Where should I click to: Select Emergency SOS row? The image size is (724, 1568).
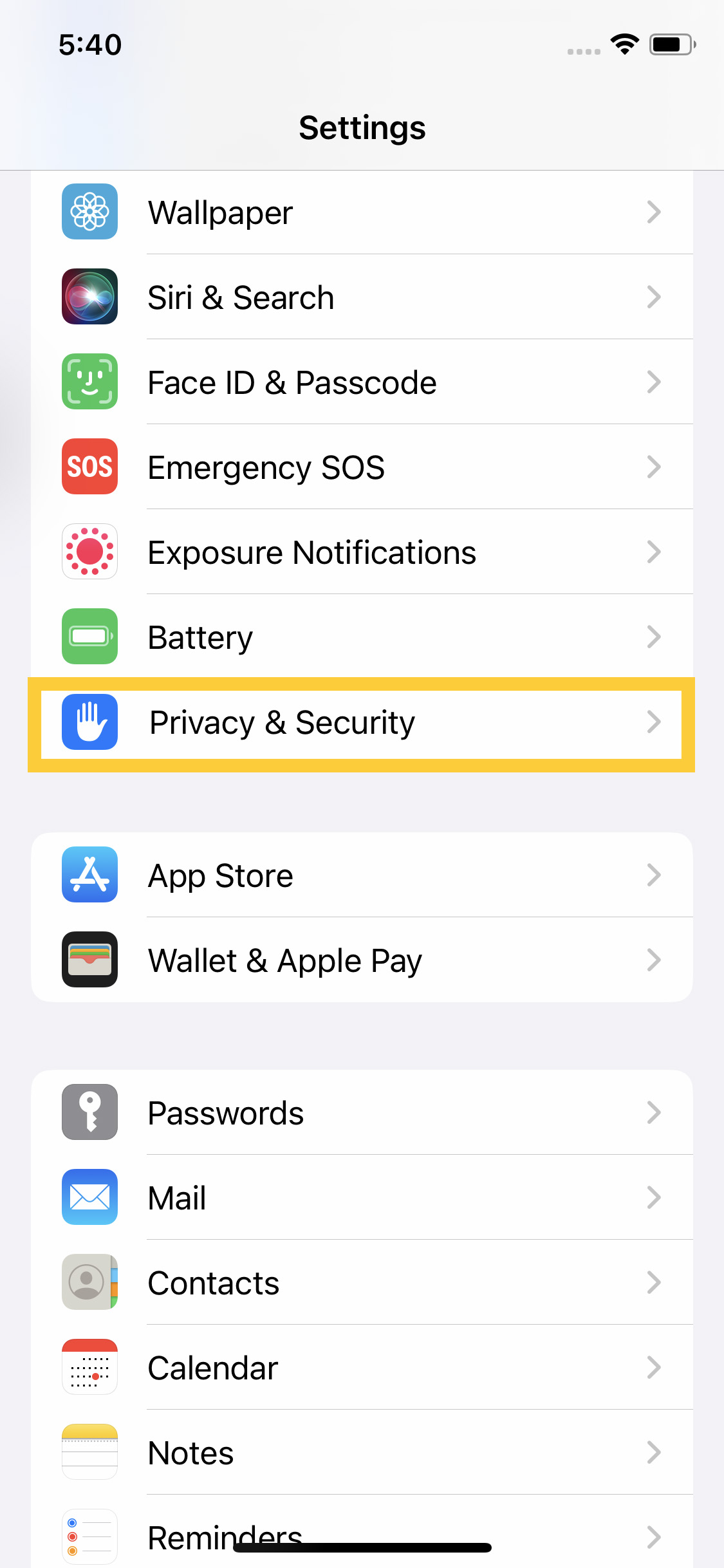pos(362,467)
